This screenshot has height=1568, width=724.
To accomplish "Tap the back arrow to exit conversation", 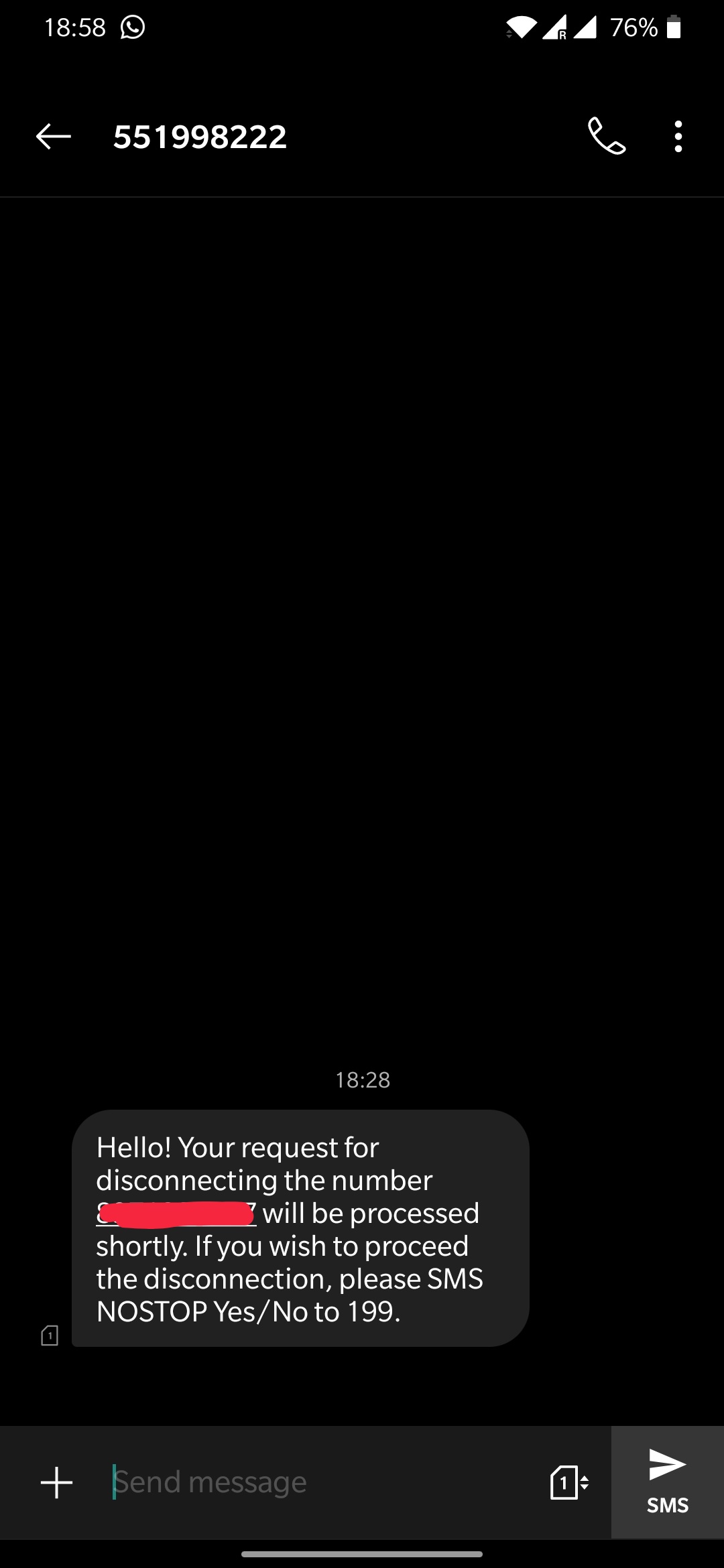I will [x=53, y=136].
